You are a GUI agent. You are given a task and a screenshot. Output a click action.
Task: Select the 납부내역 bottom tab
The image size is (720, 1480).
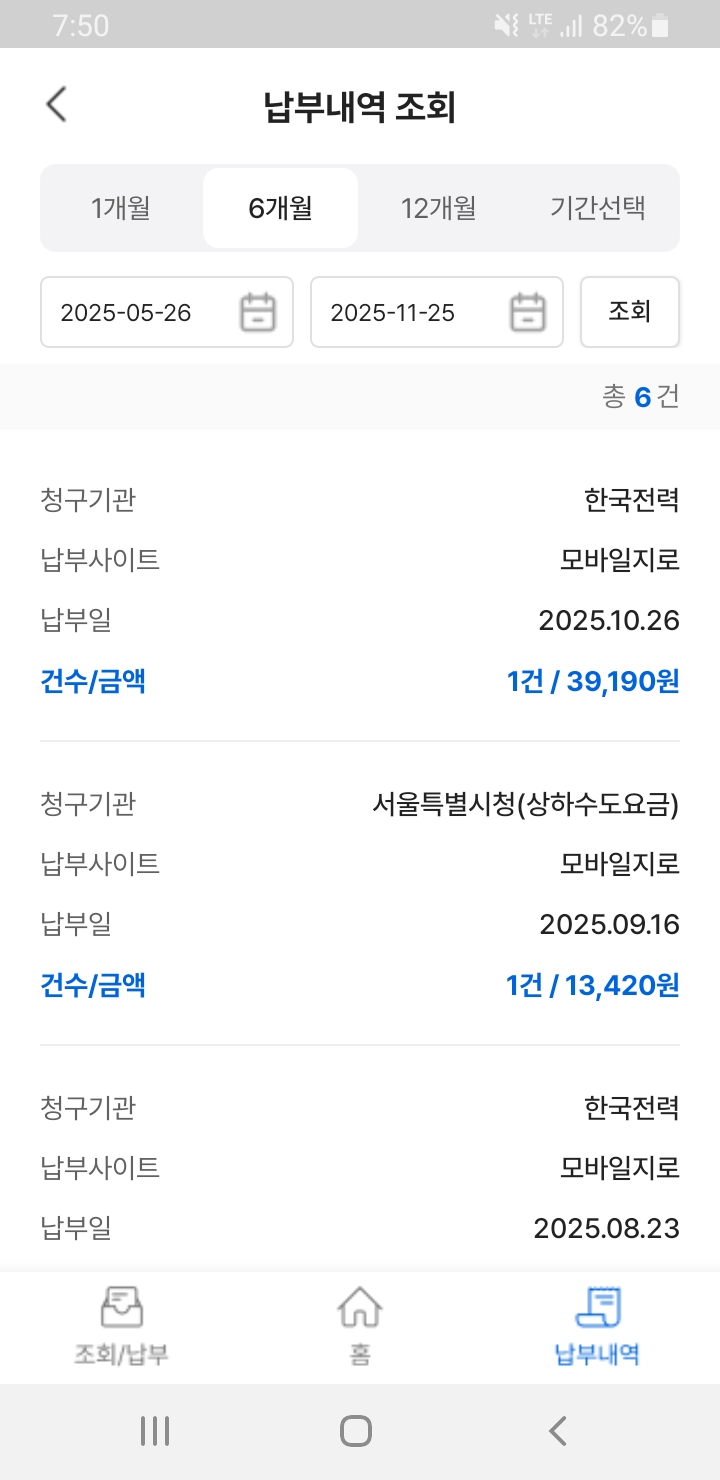click(597, 1326)
